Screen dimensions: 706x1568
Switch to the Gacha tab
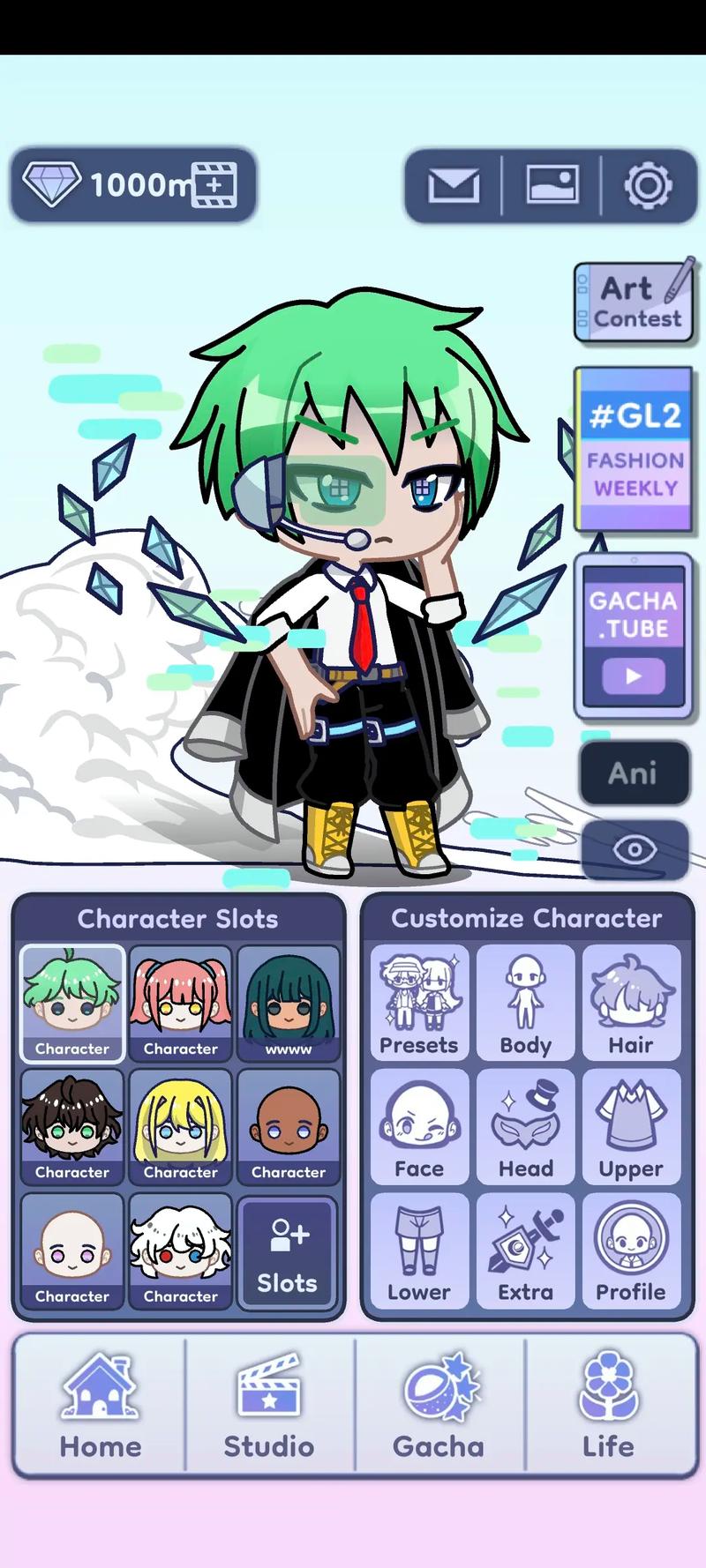439,1407
